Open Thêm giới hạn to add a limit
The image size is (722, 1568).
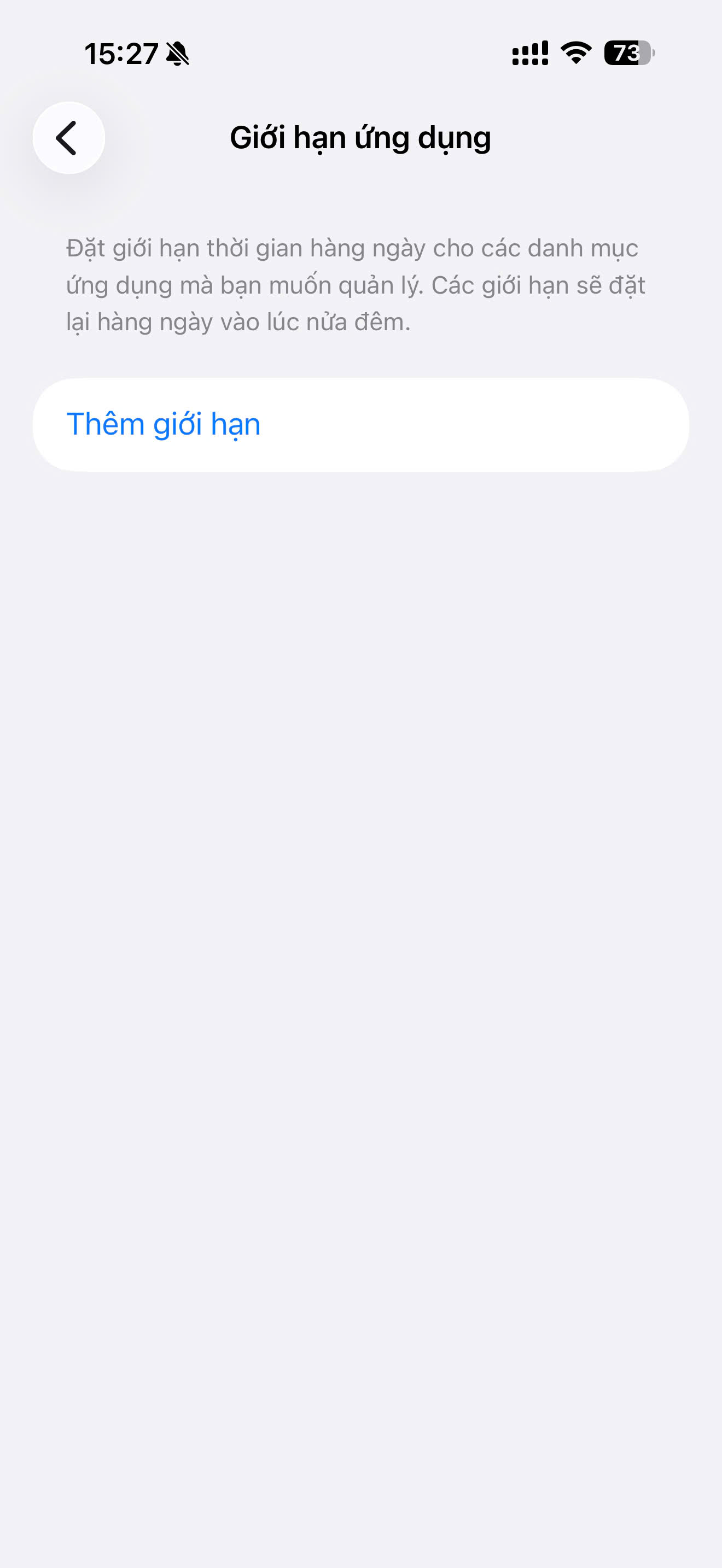coord(163,424)
